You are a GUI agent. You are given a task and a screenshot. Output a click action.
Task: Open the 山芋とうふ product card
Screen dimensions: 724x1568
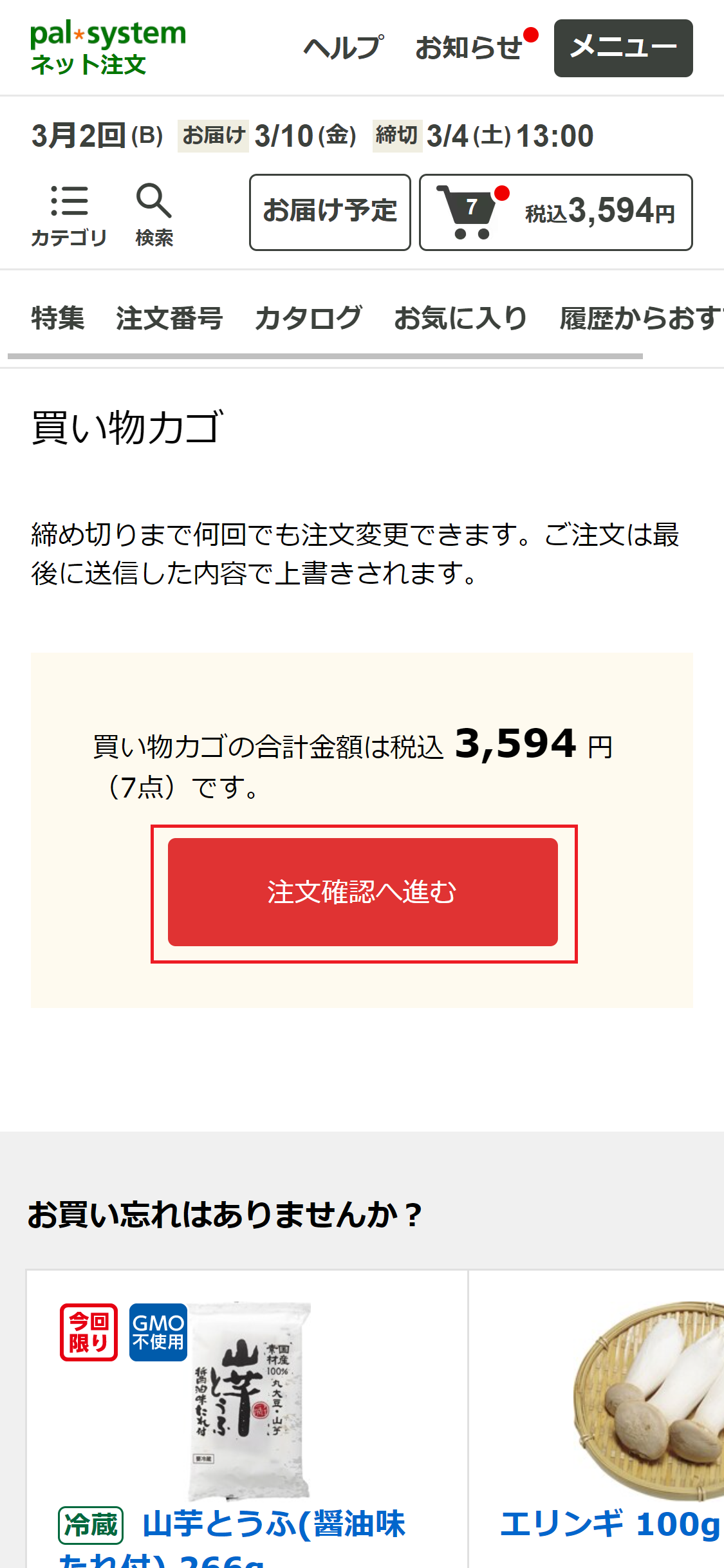click(248, 1416)
